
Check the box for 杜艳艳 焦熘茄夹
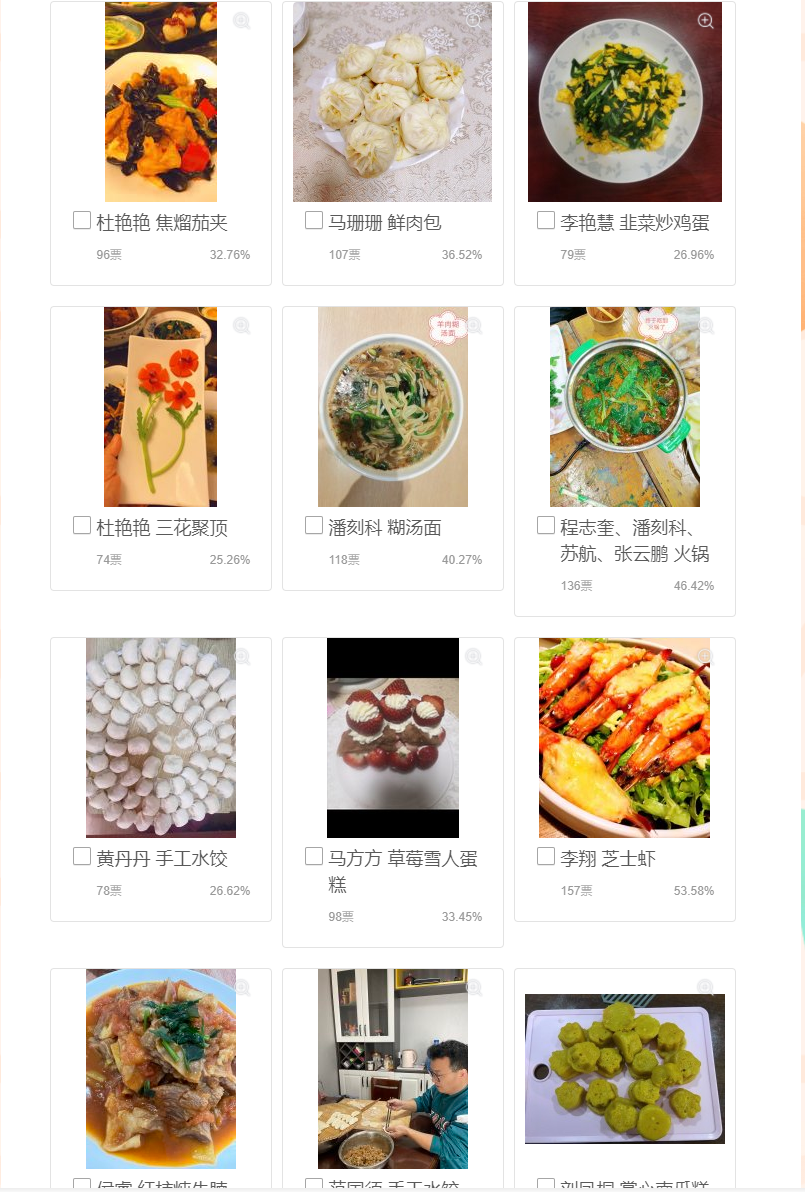(x=82, y=220)
